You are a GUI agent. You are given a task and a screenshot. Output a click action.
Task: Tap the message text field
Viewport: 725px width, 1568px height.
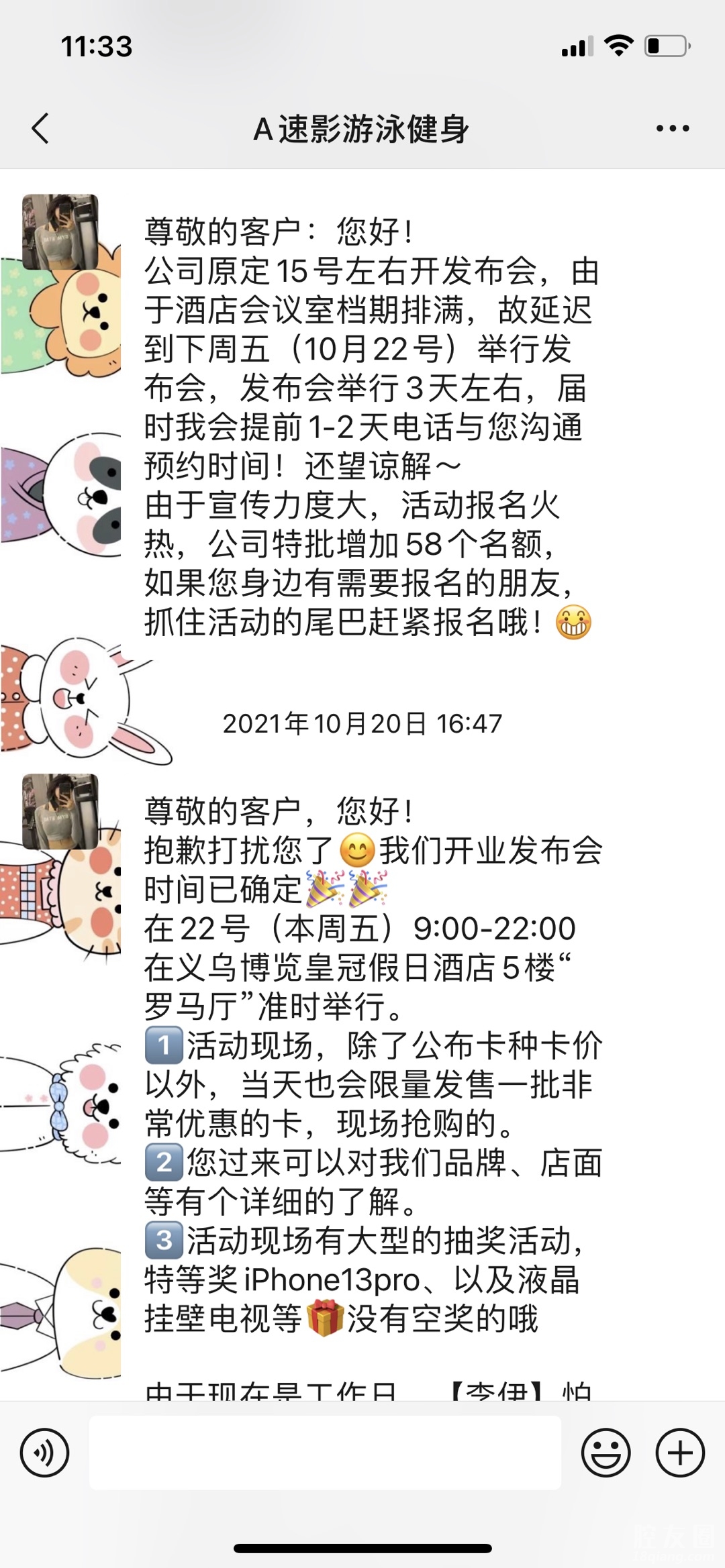(325, 1453)
